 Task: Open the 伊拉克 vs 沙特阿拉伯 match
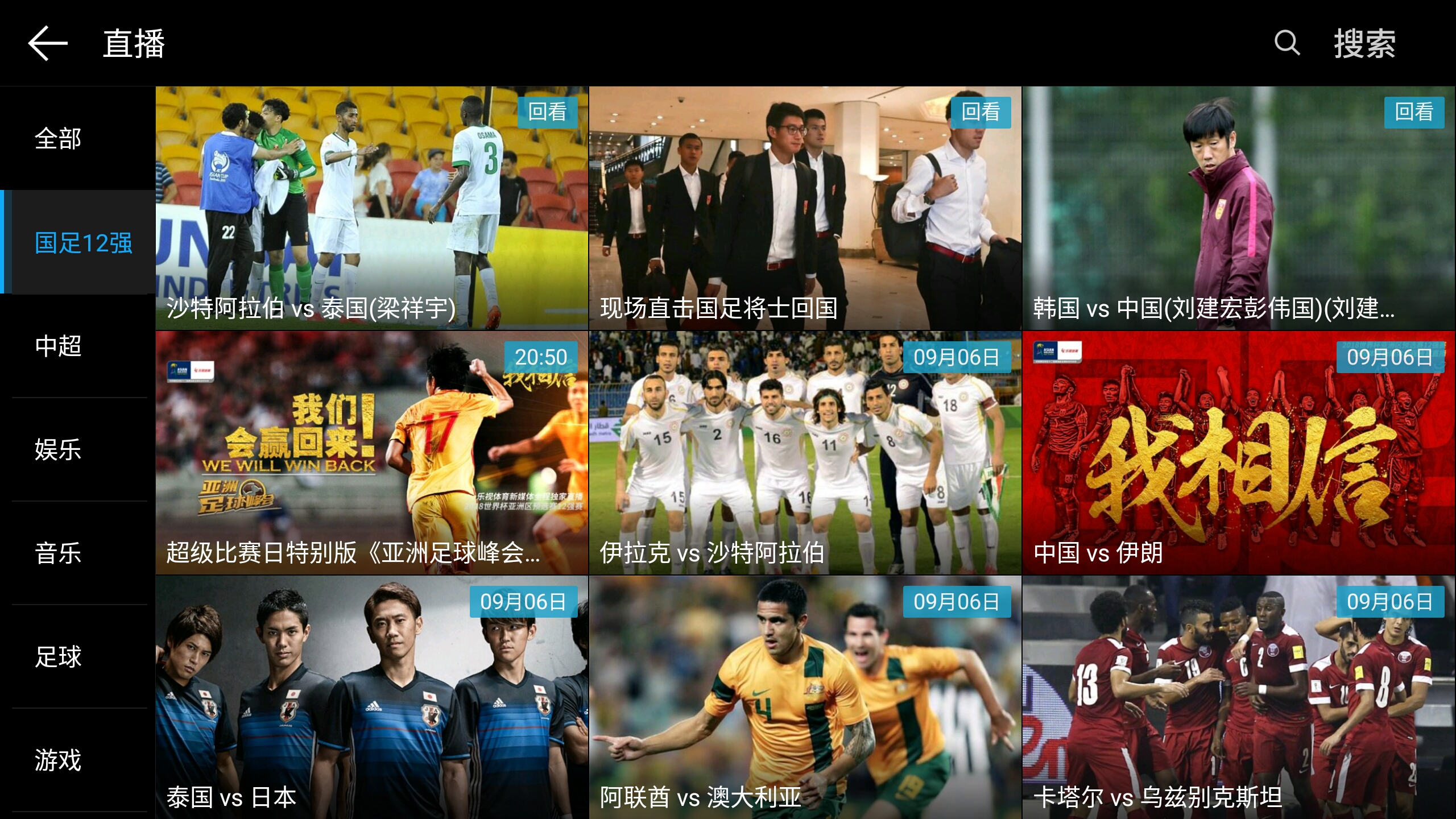805,453
